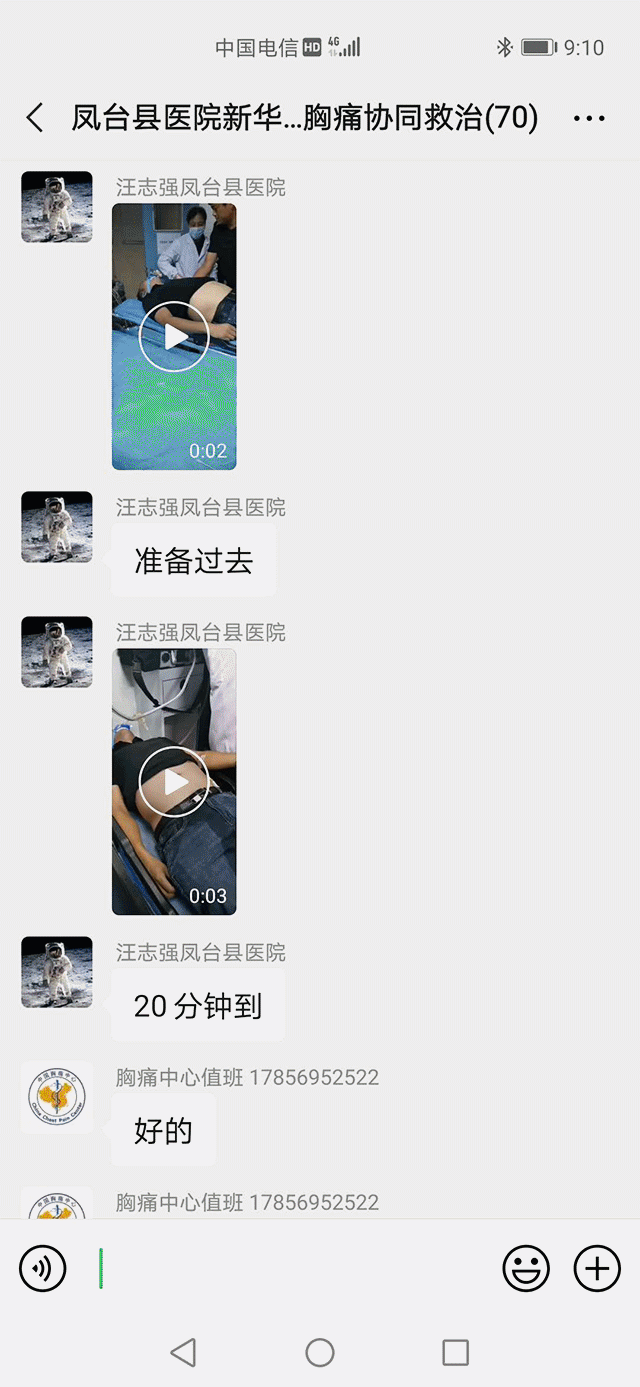Open the plus attachment menu
This screenshot has width=640, height=1387.
[597, 1269]
